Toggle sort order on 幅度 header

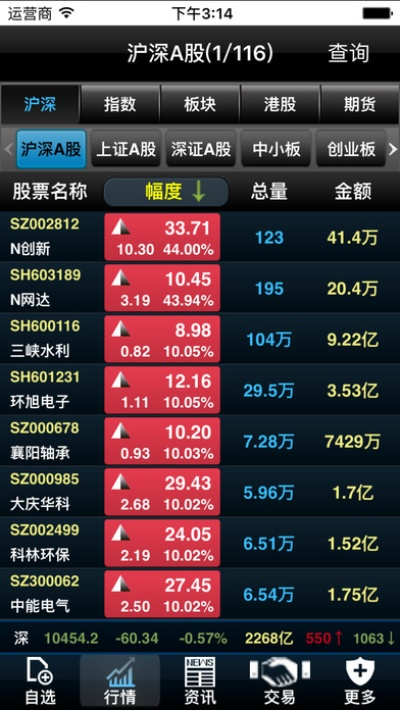(x=166, y=192)
